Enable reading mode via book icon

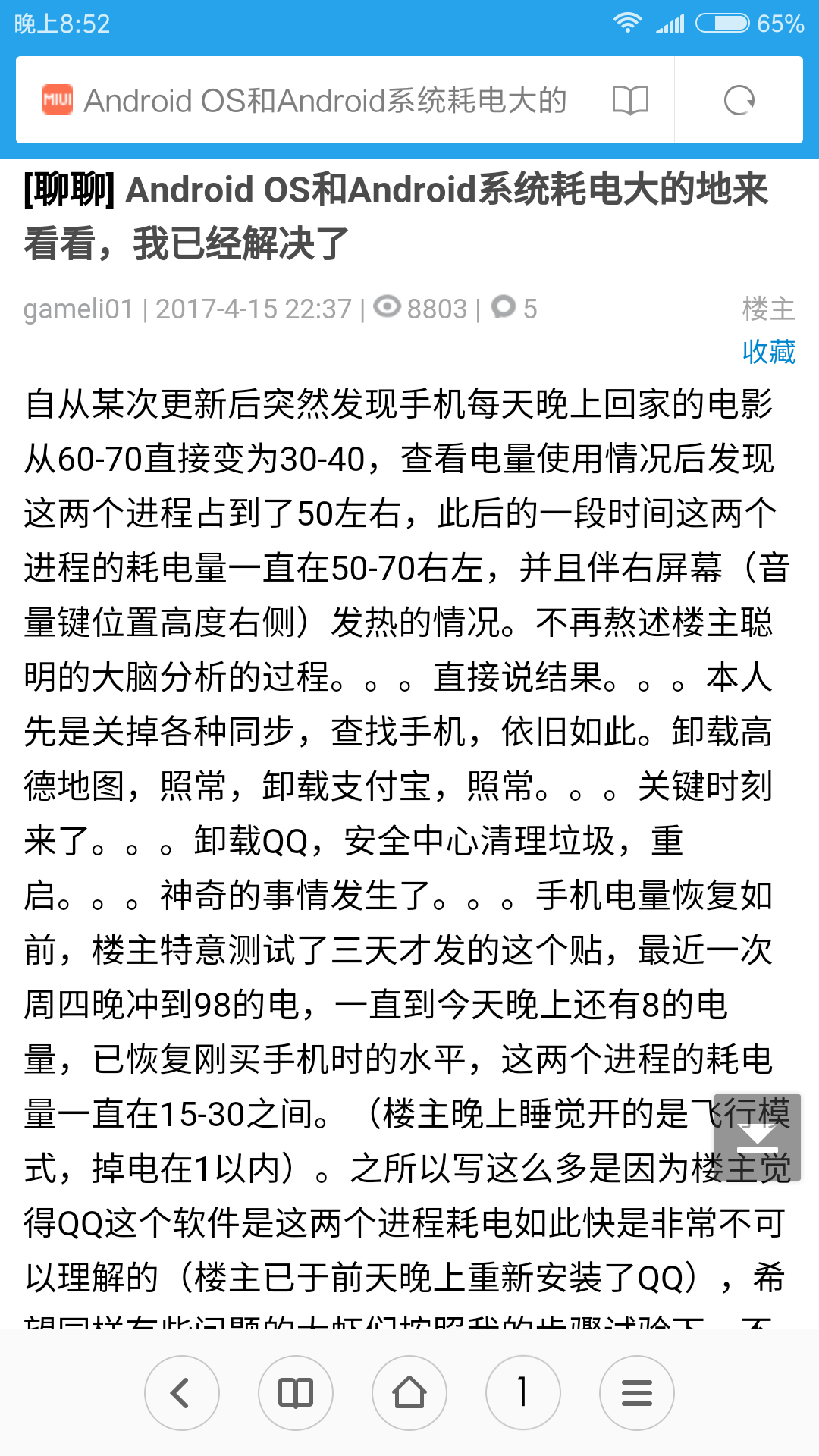[x=630, y=100]
